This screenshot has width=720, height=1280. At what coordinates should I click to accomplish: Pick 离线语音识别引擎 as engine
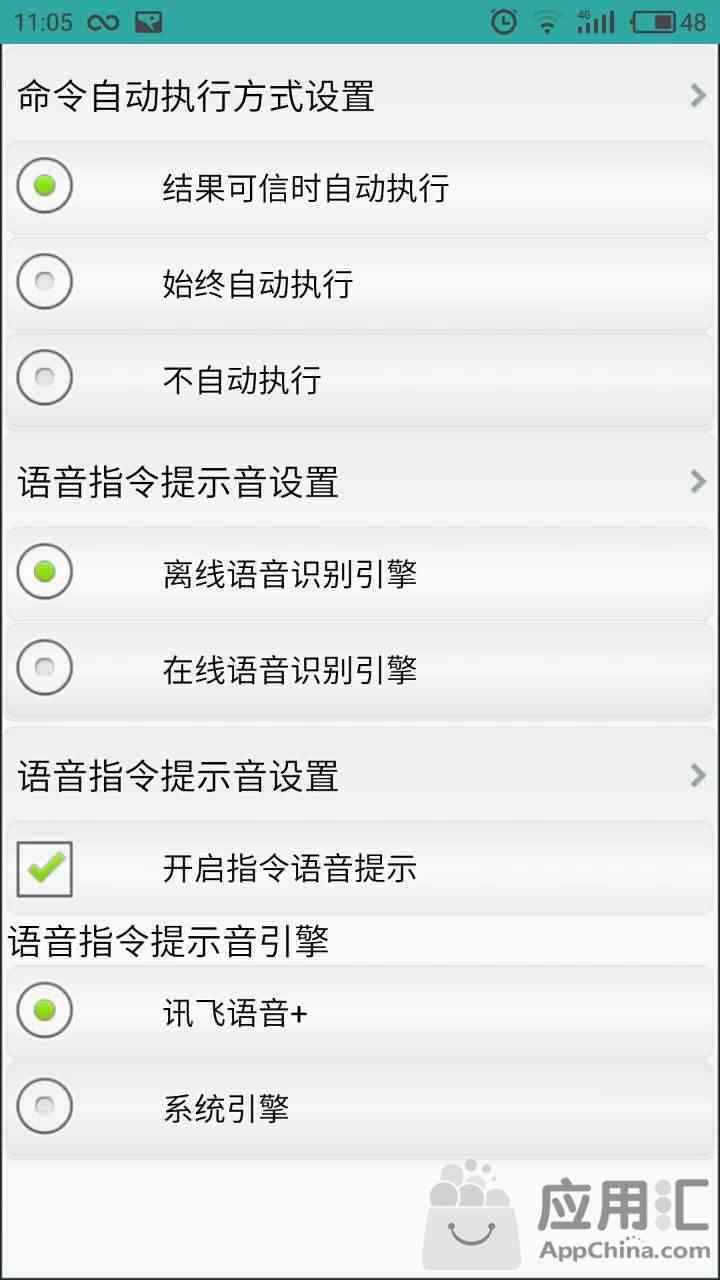pyautogui.click(x=360, y=573)
